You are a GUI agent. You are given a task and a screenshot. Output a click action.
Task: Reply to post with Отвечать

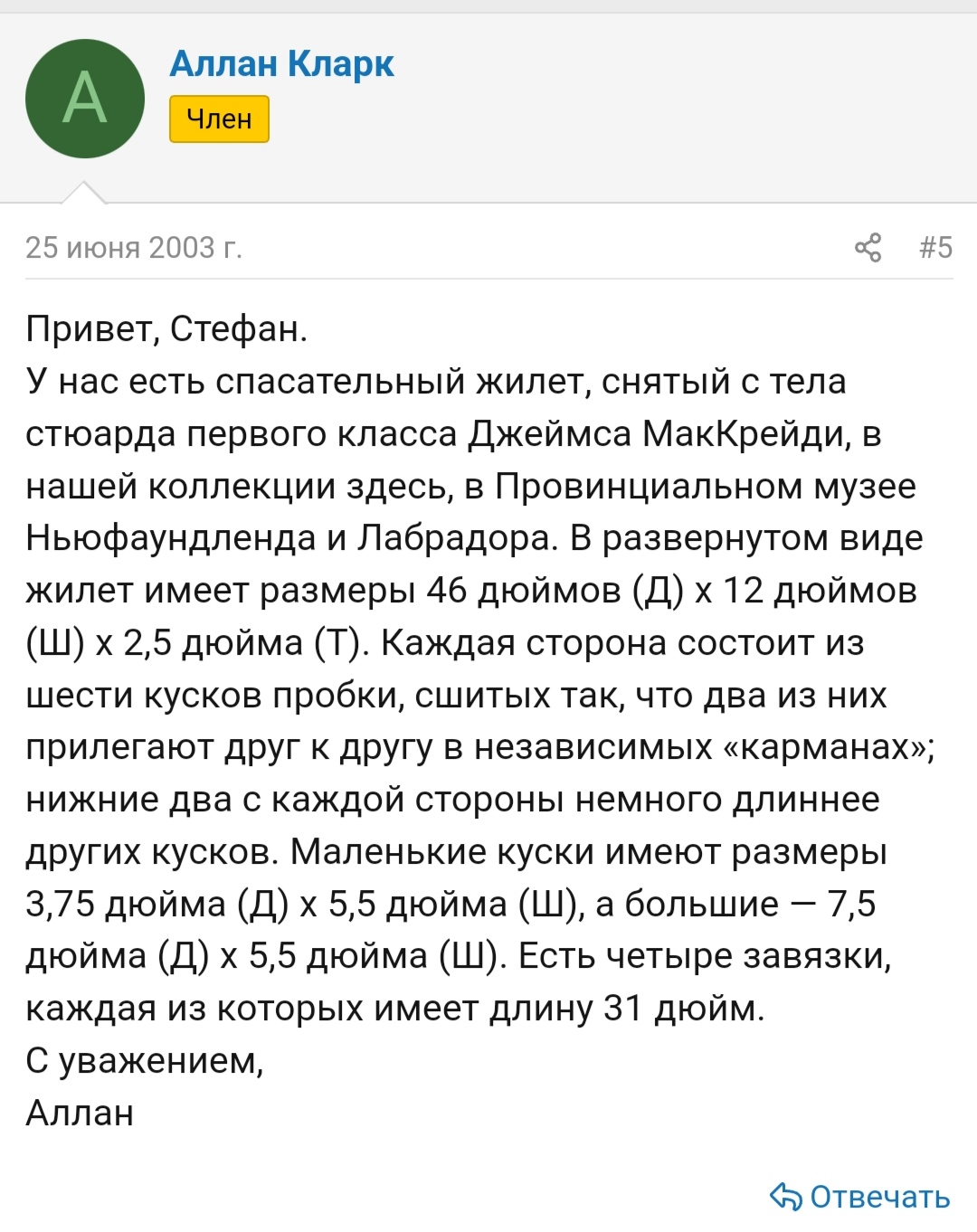tap(860, 1196)
